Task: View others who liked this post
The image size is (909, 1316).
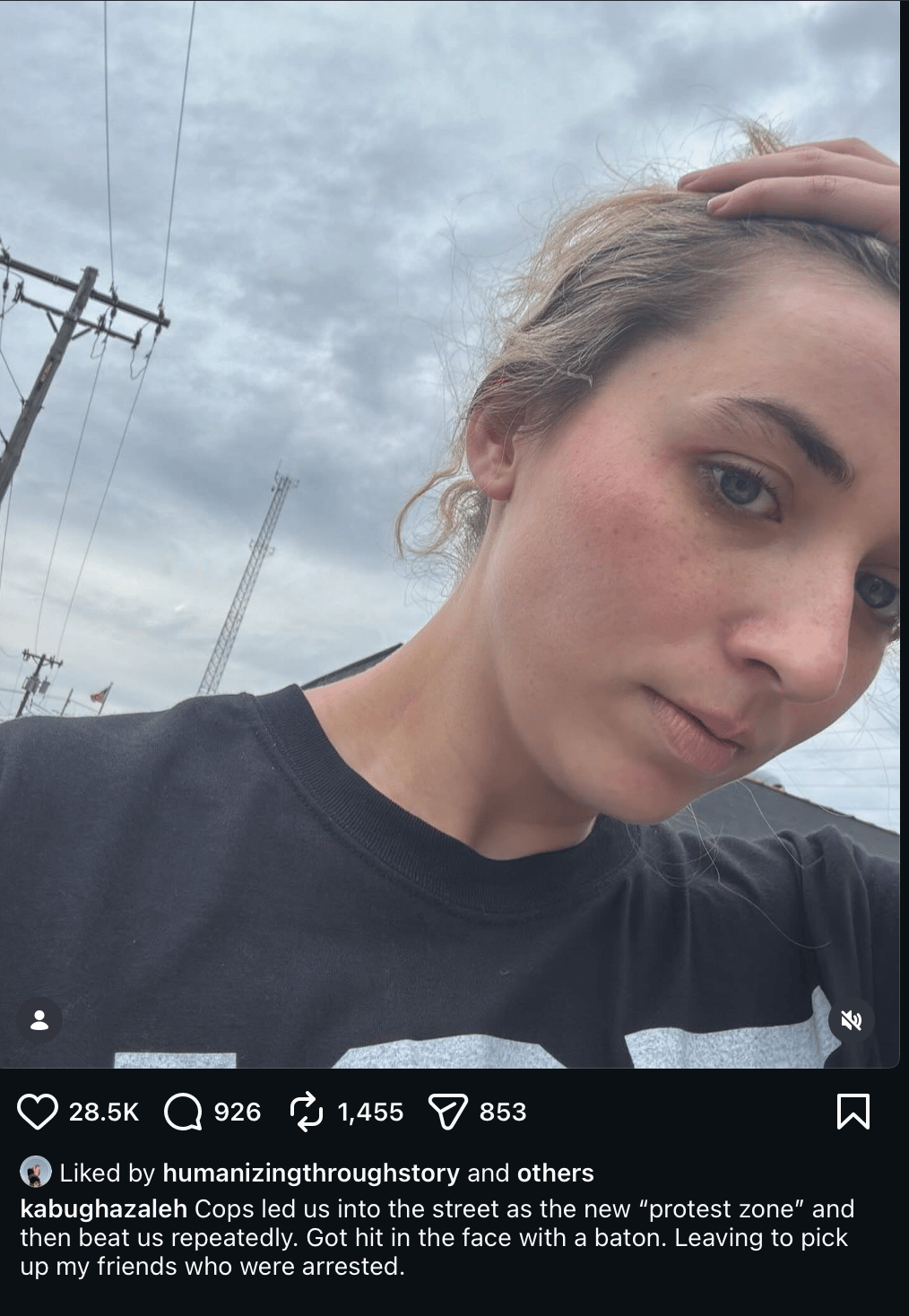Action: (x=555, y=1173)
